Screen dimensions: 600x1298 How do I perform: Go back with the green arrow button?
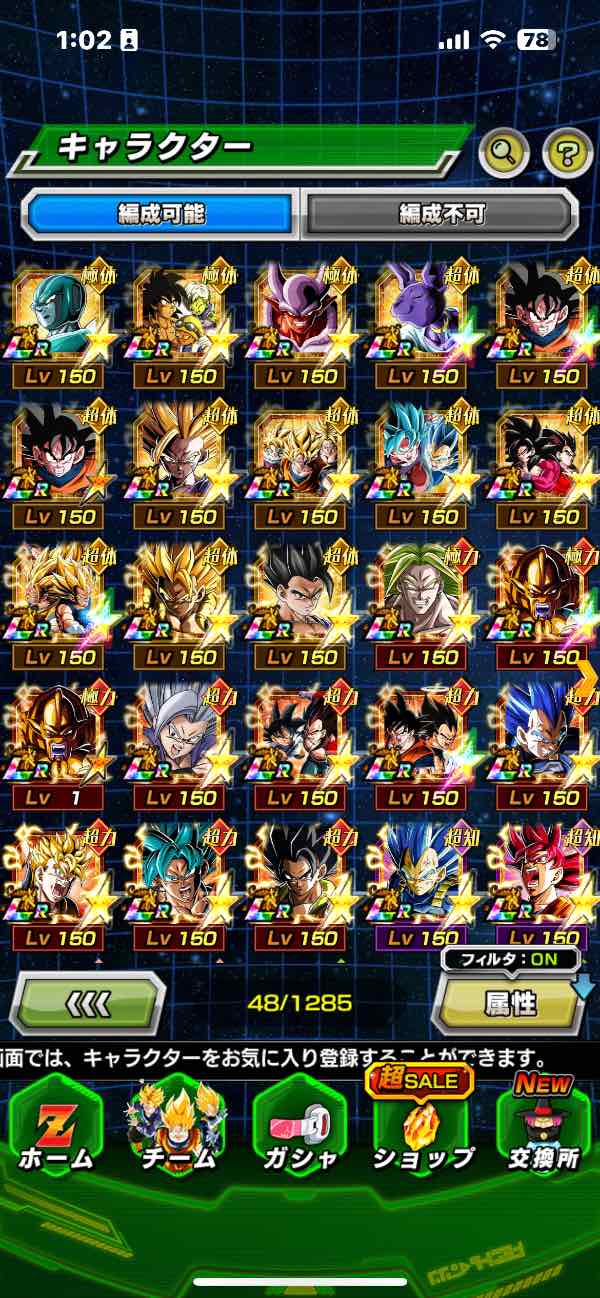[86, 1002]
